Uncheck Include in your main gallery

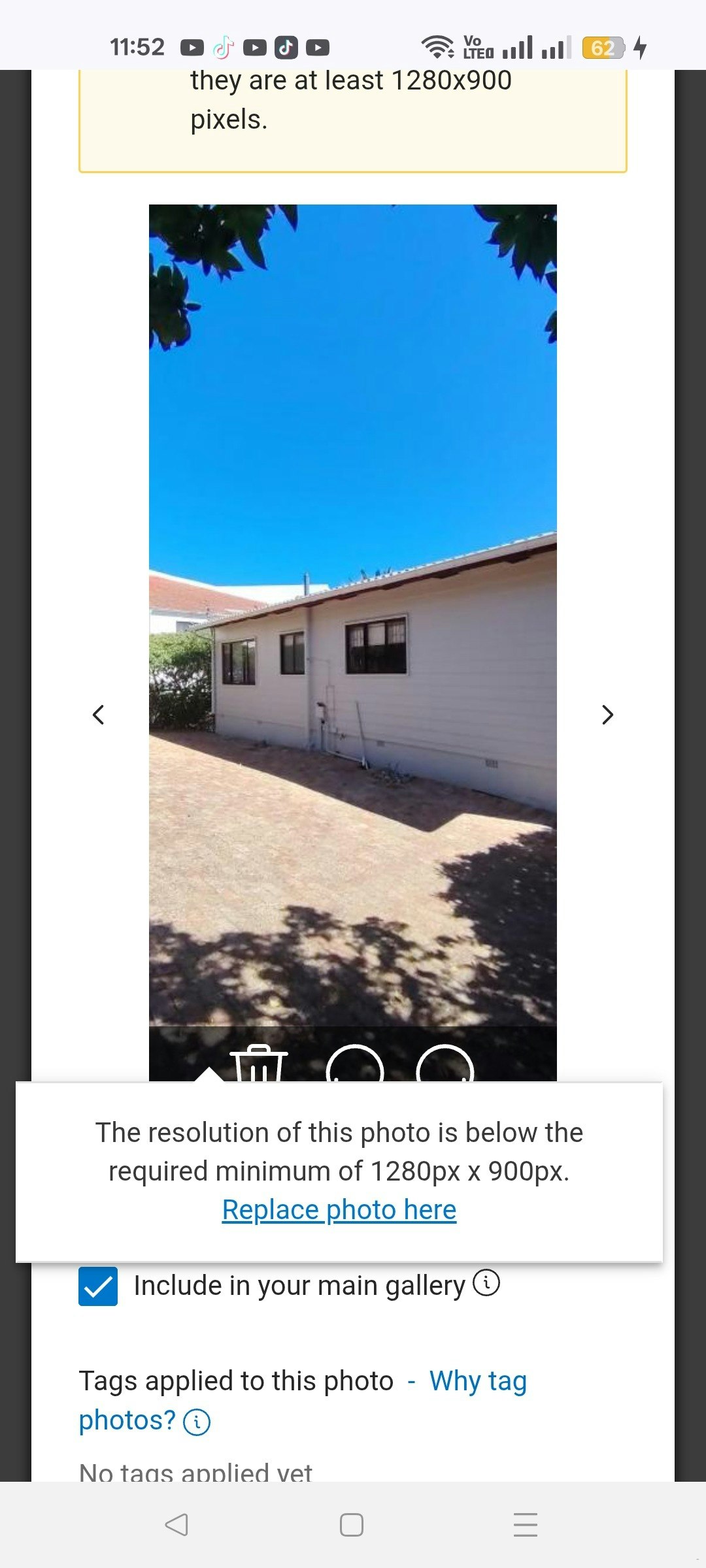pos(98,1286)
